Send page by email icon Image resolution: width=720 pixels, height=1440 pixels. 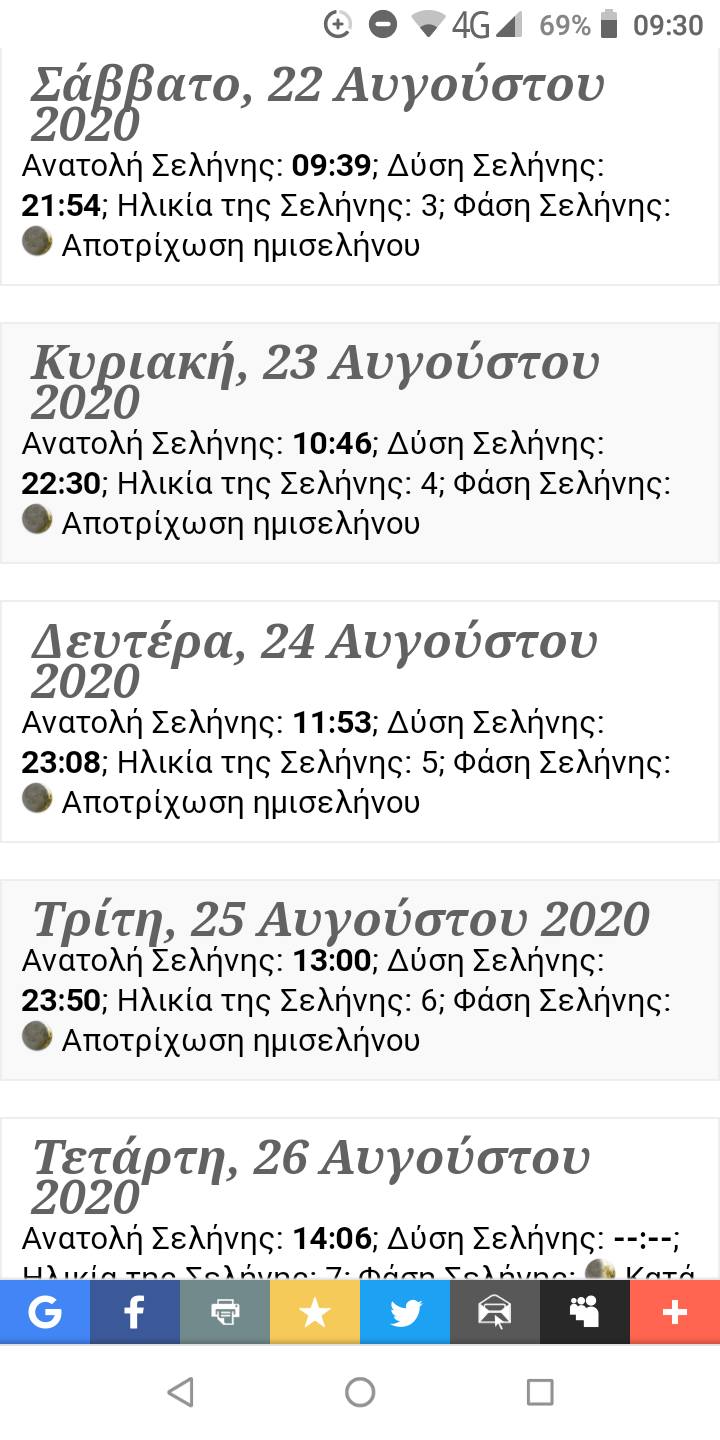[x=495, y=1312]
